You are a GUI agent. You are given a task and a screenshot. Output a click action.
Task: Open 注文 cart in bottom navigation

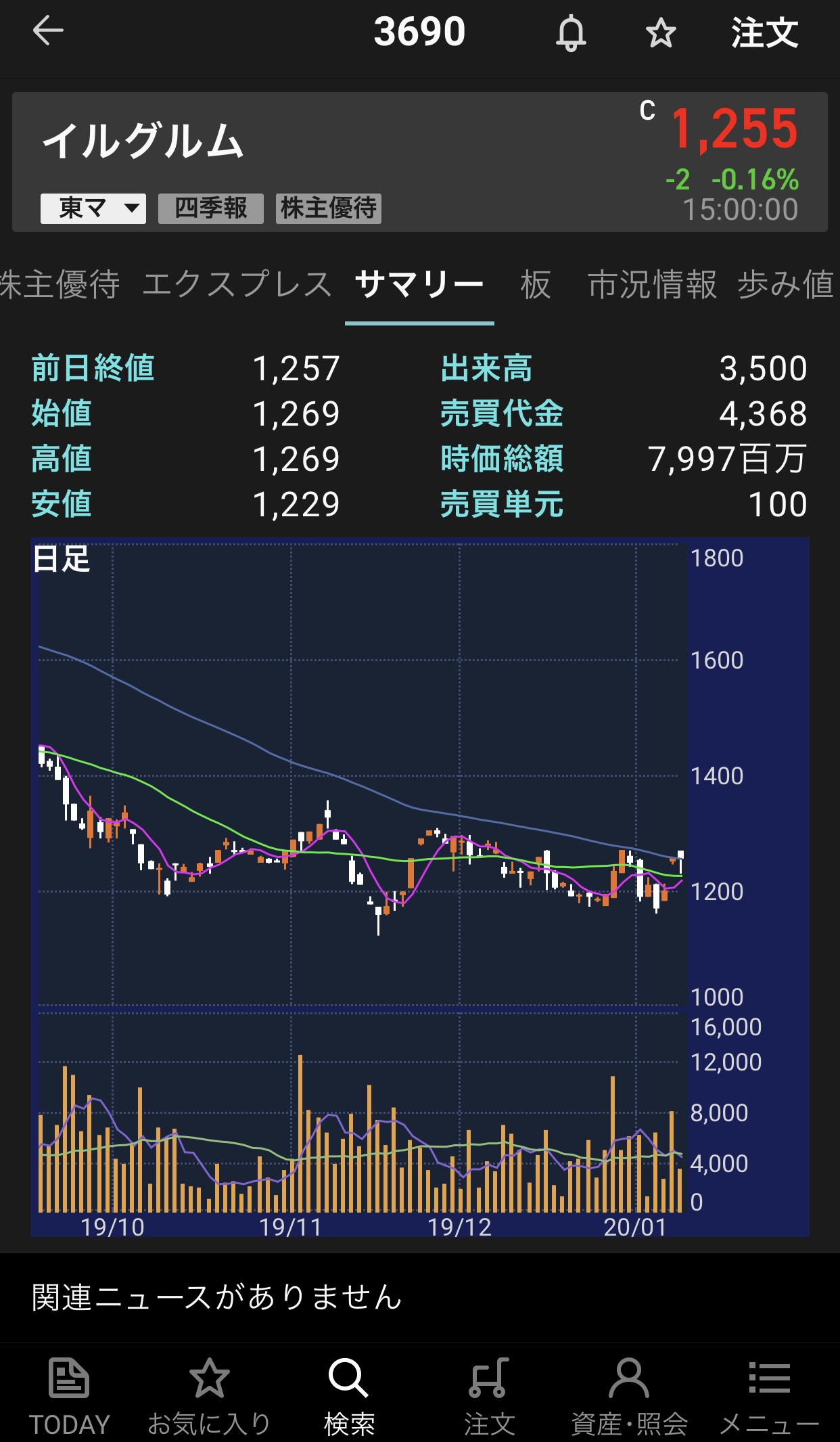[489, 1395]
